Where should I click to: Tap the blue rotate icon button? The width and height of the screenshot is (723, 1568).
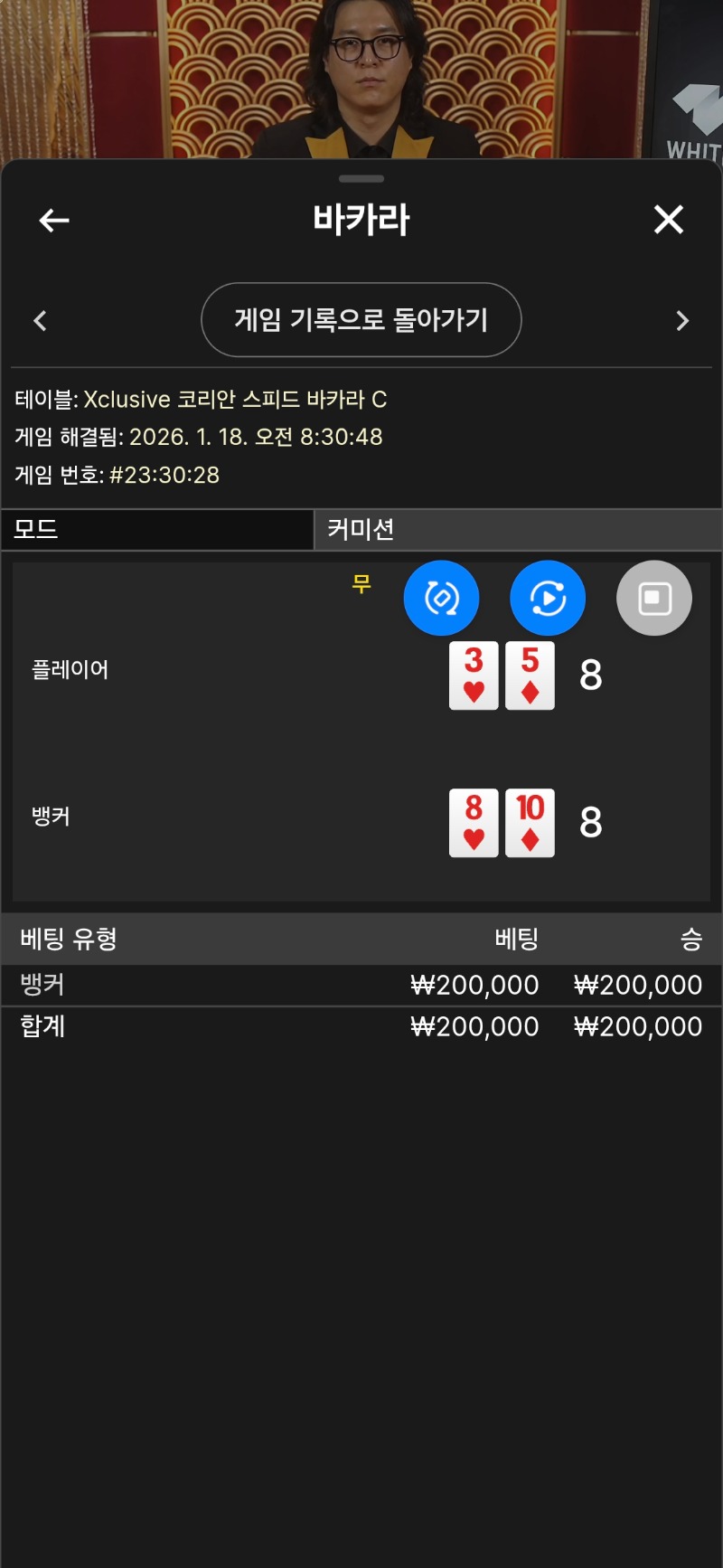click(441, 598)
